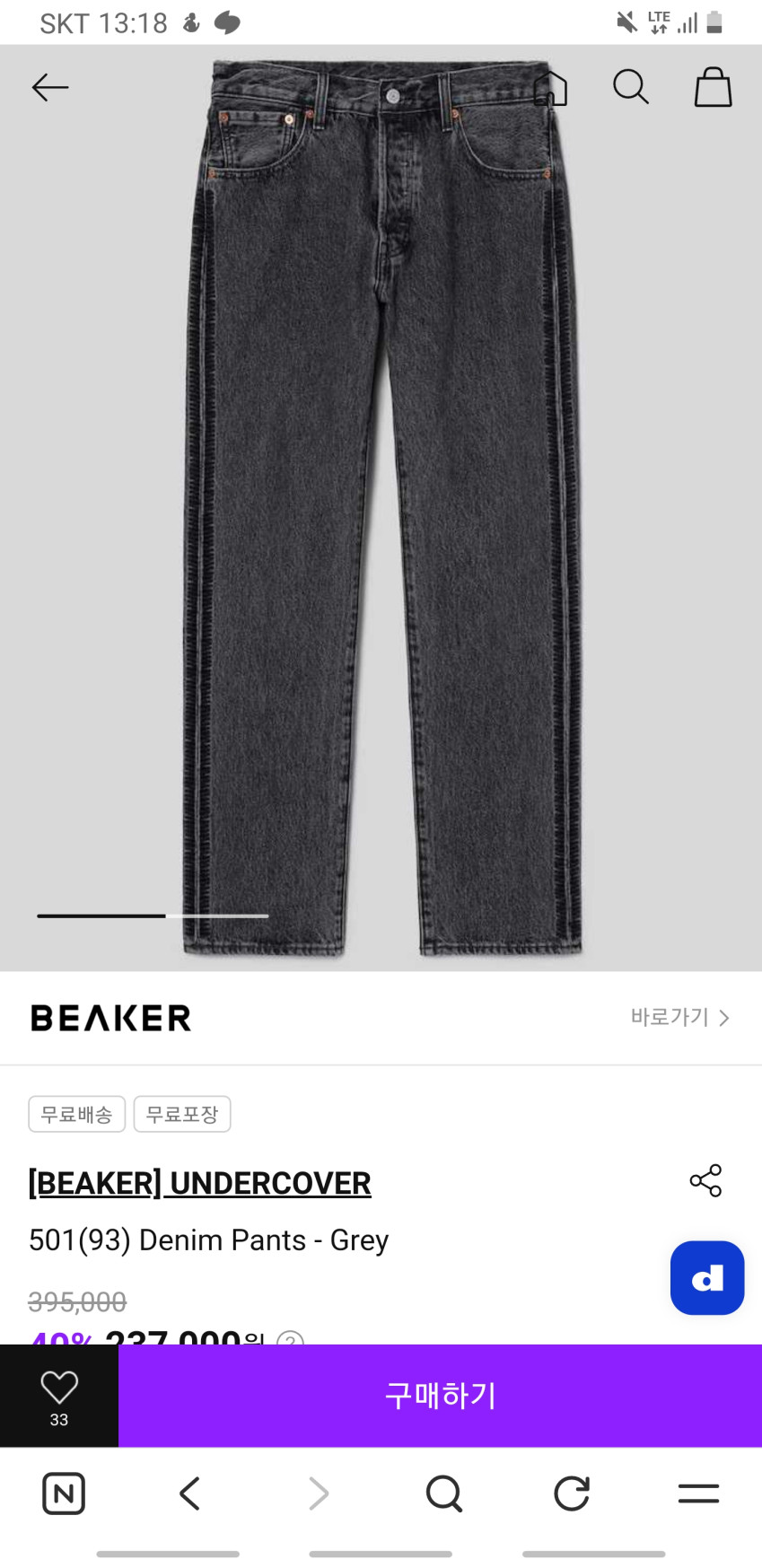
Task: Open the shopping bag
Action: point(714,87)
